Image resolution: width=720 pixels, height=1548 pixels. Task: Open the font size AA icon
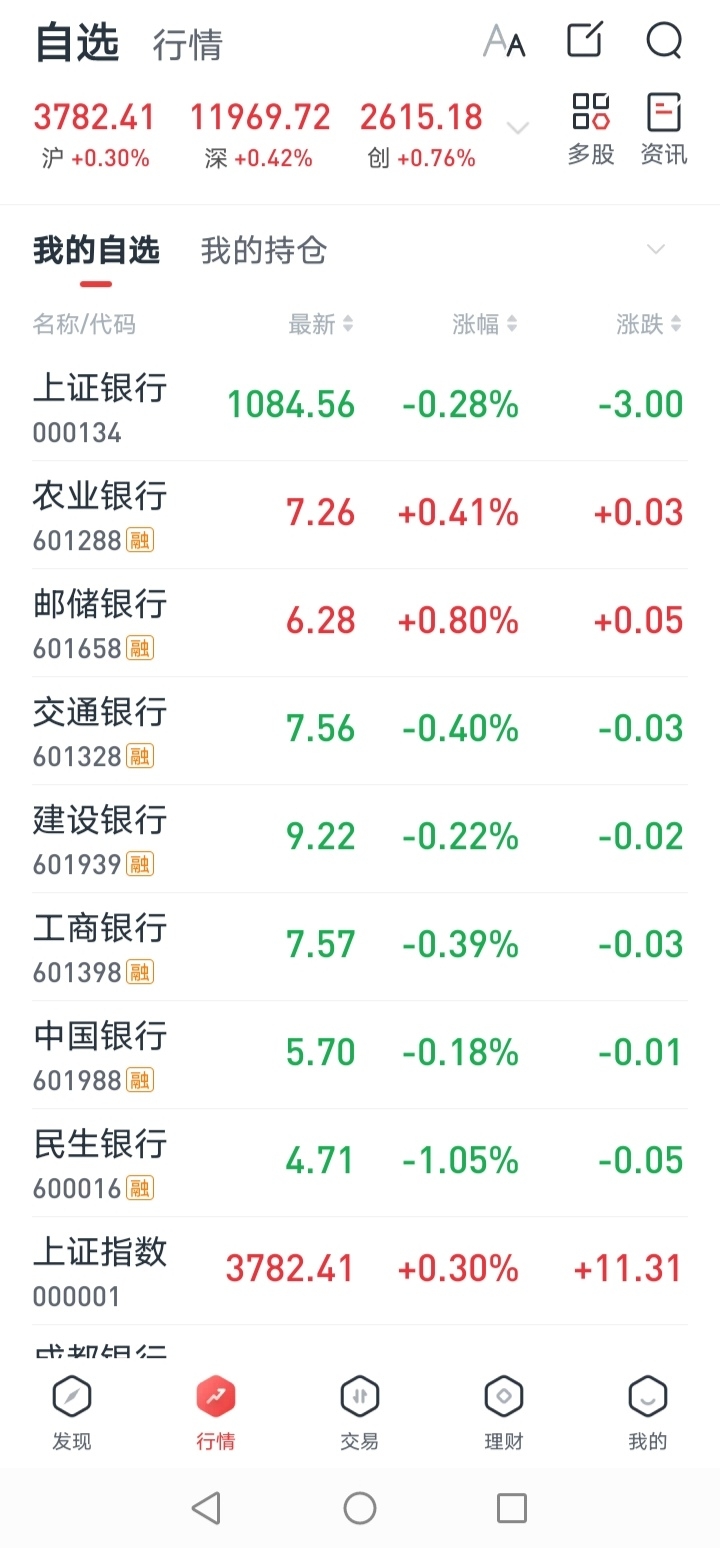[504, 41]
